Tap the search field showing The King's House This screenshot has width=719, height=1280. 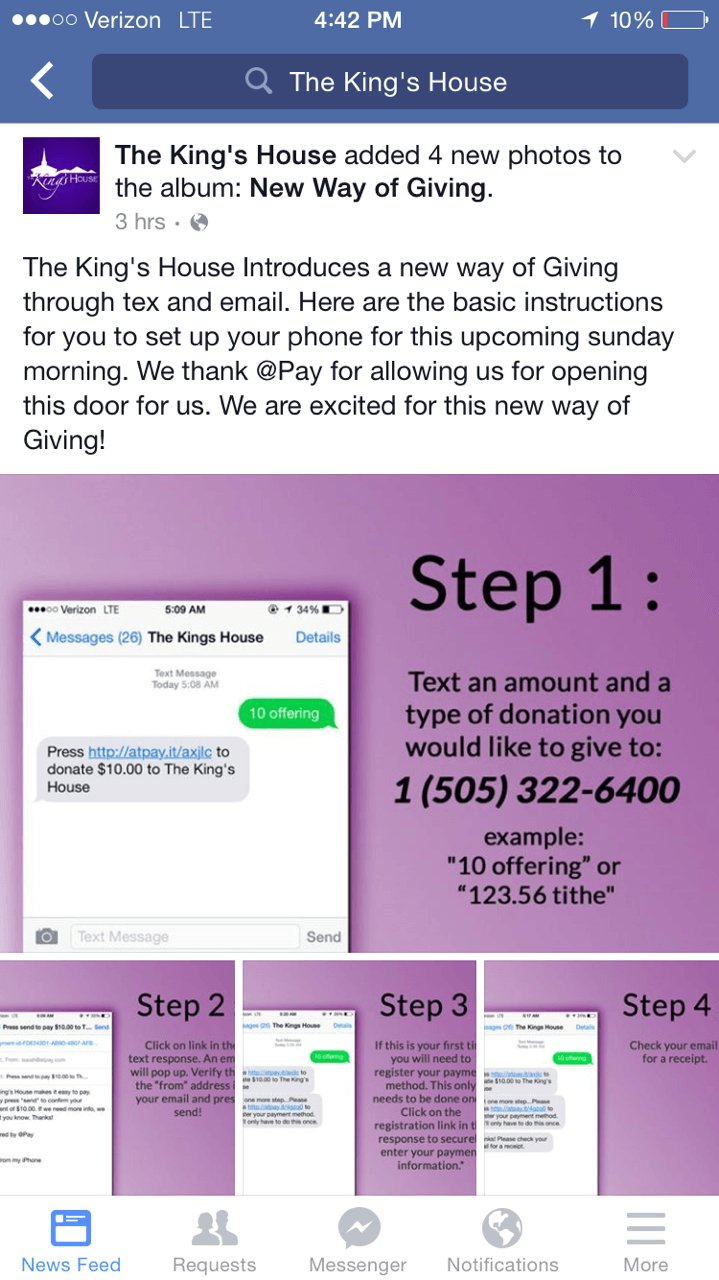[x=390, y=81]
